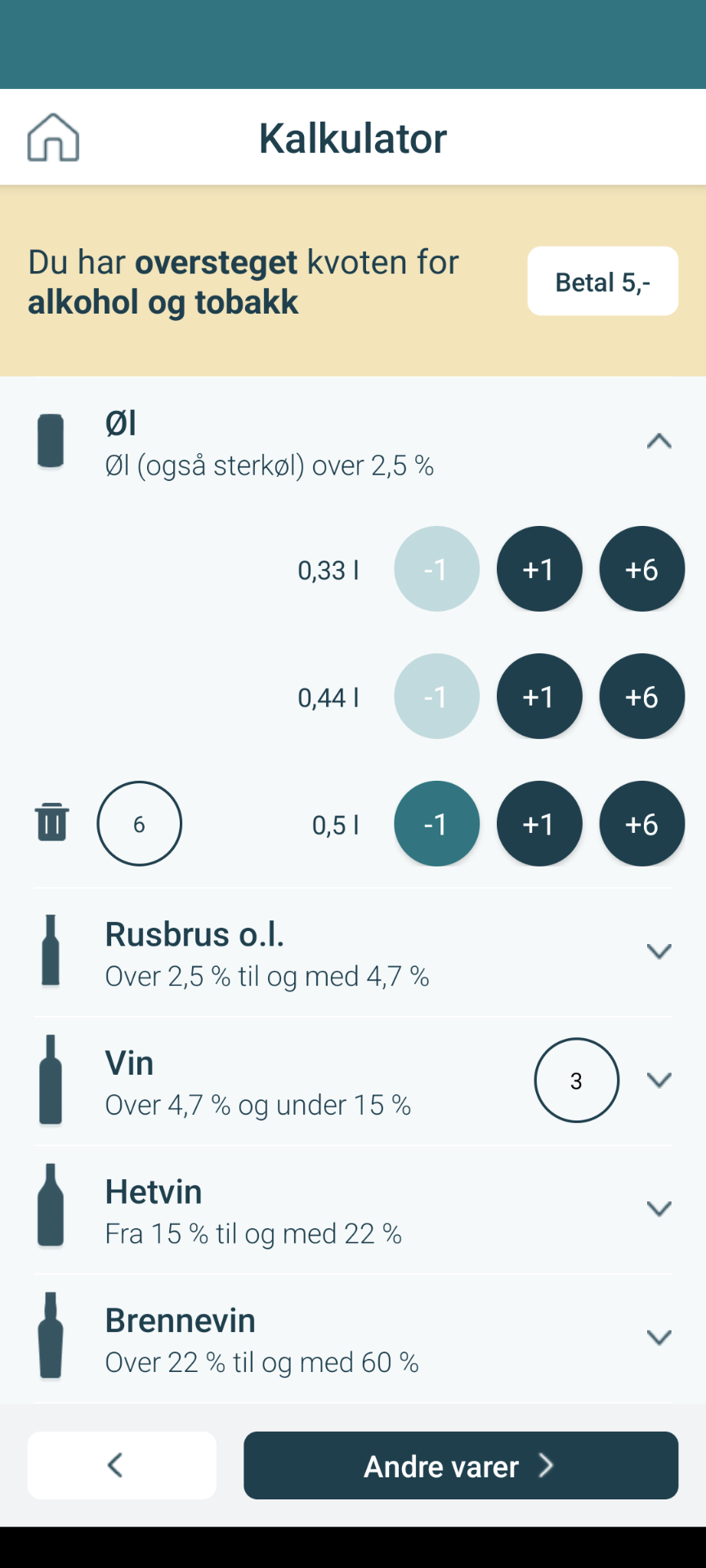The width and height of the screenshot is (706, 1568).
Task: Delete the 0,5 l beer entry
Action: [x=51, y=822]
